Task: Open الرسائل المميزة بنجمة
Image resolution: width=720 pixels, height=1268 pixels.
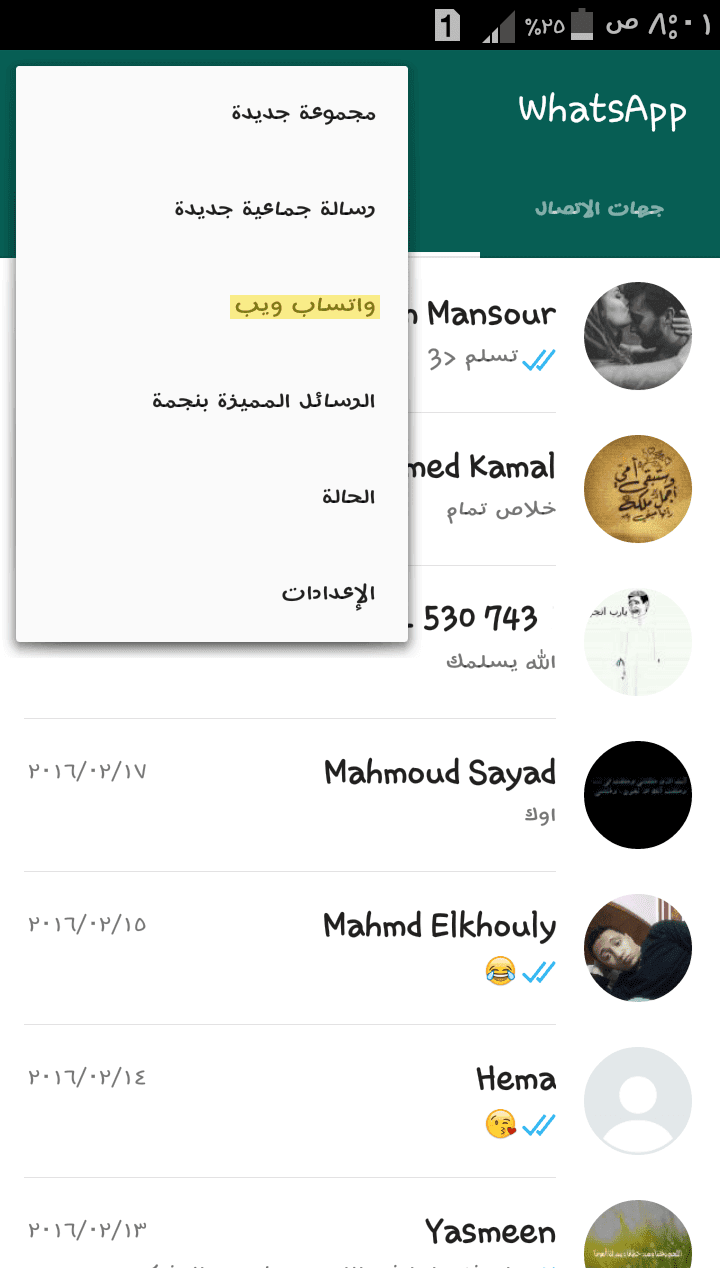Action: tap(263, 401)
